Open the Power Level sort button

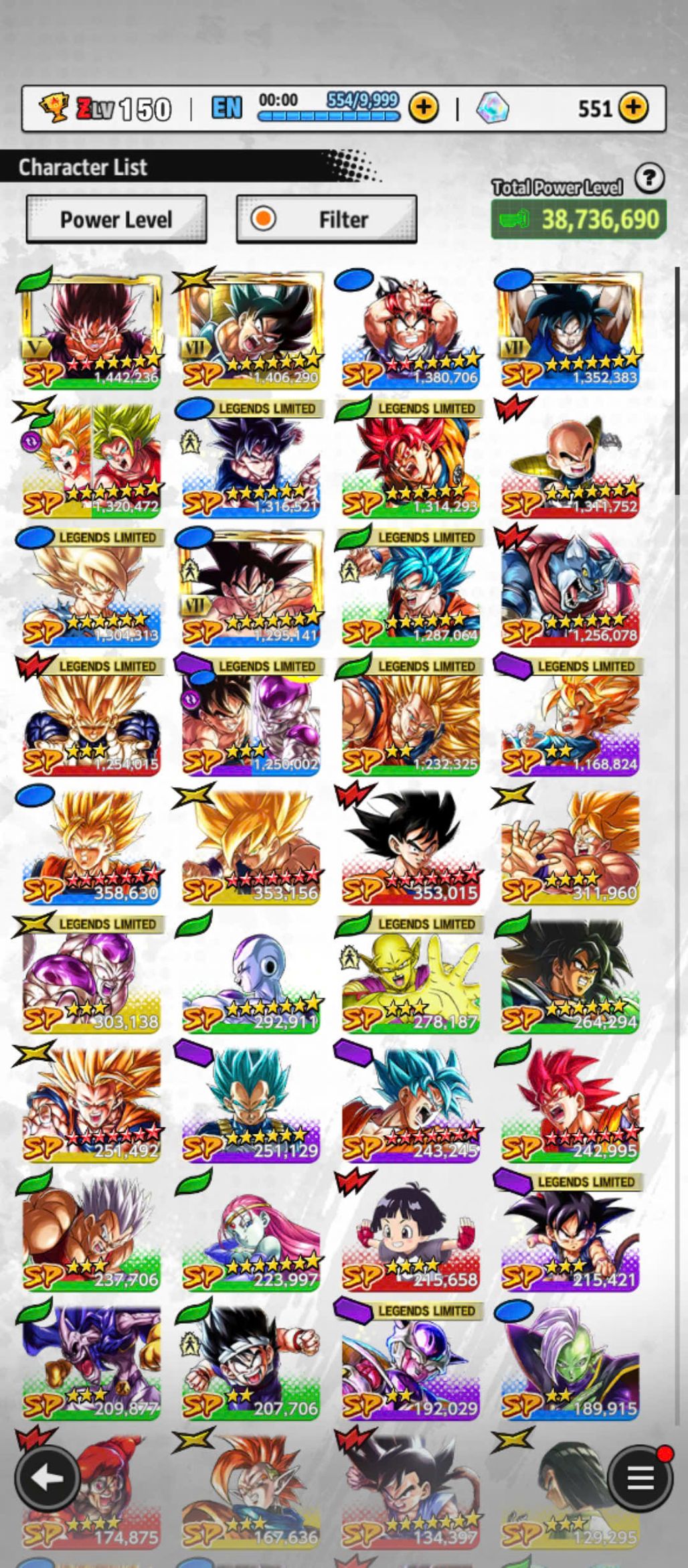(x=116, y=219)
